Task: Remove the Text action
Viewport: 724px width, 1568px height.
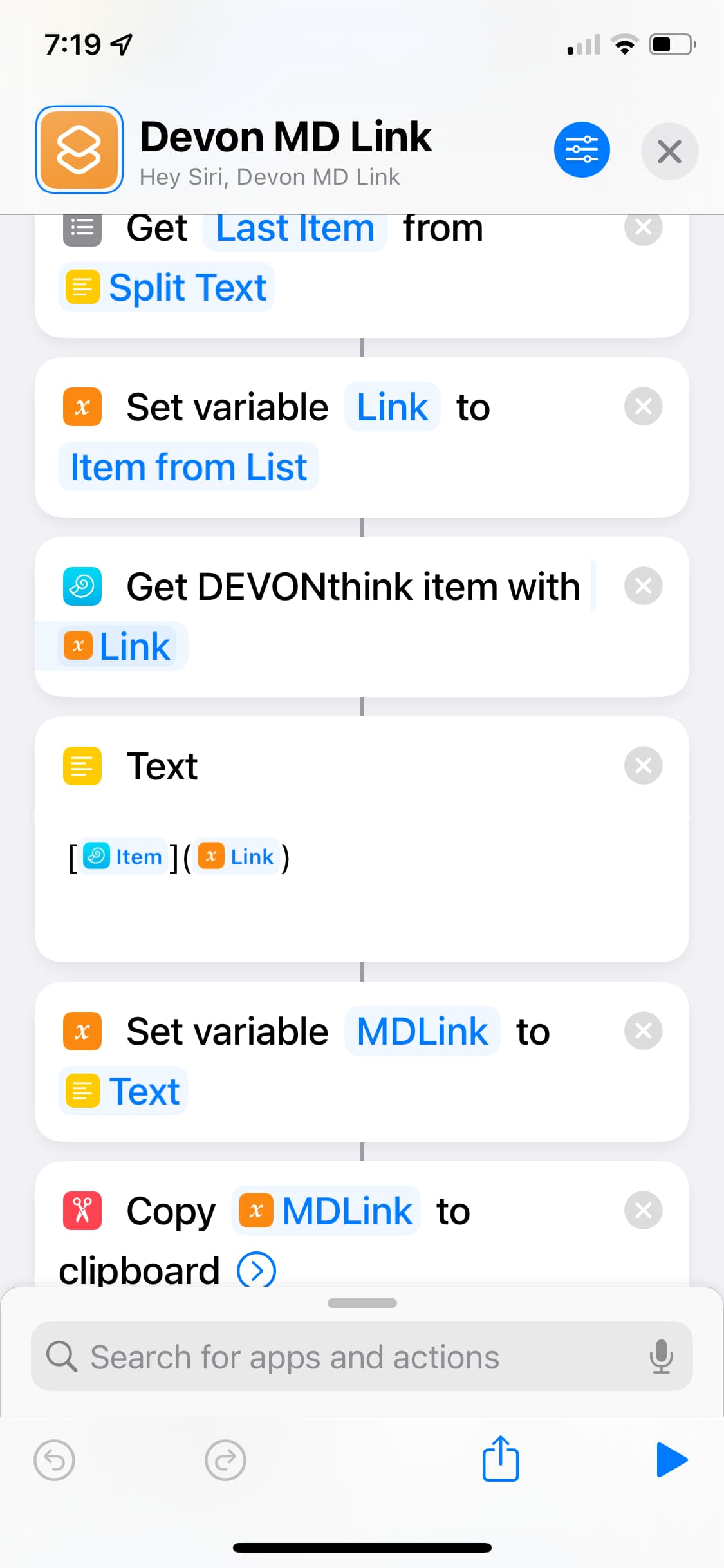Action: (643, 766)
